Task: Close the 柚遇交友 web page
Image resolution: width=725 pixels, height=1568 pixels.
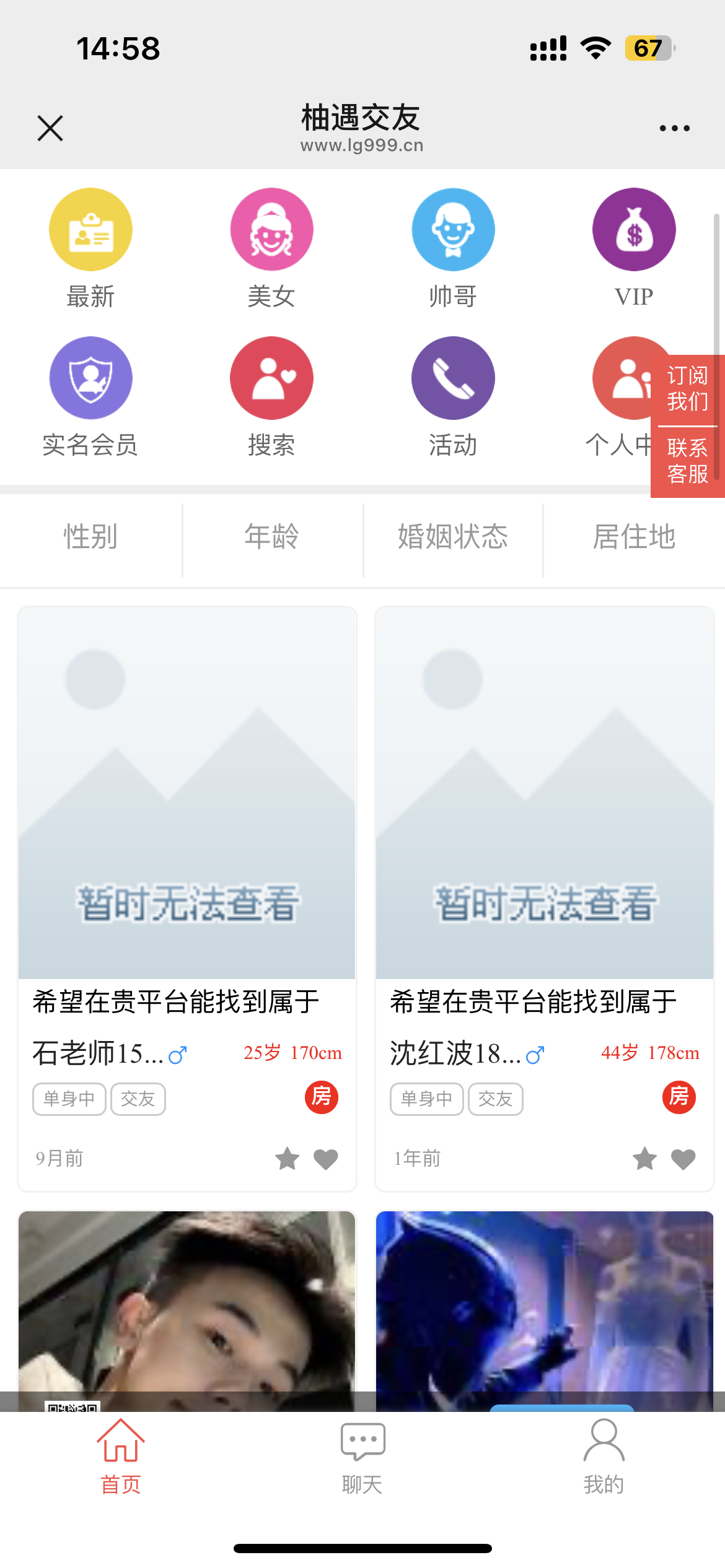Action: click(50, 128)
